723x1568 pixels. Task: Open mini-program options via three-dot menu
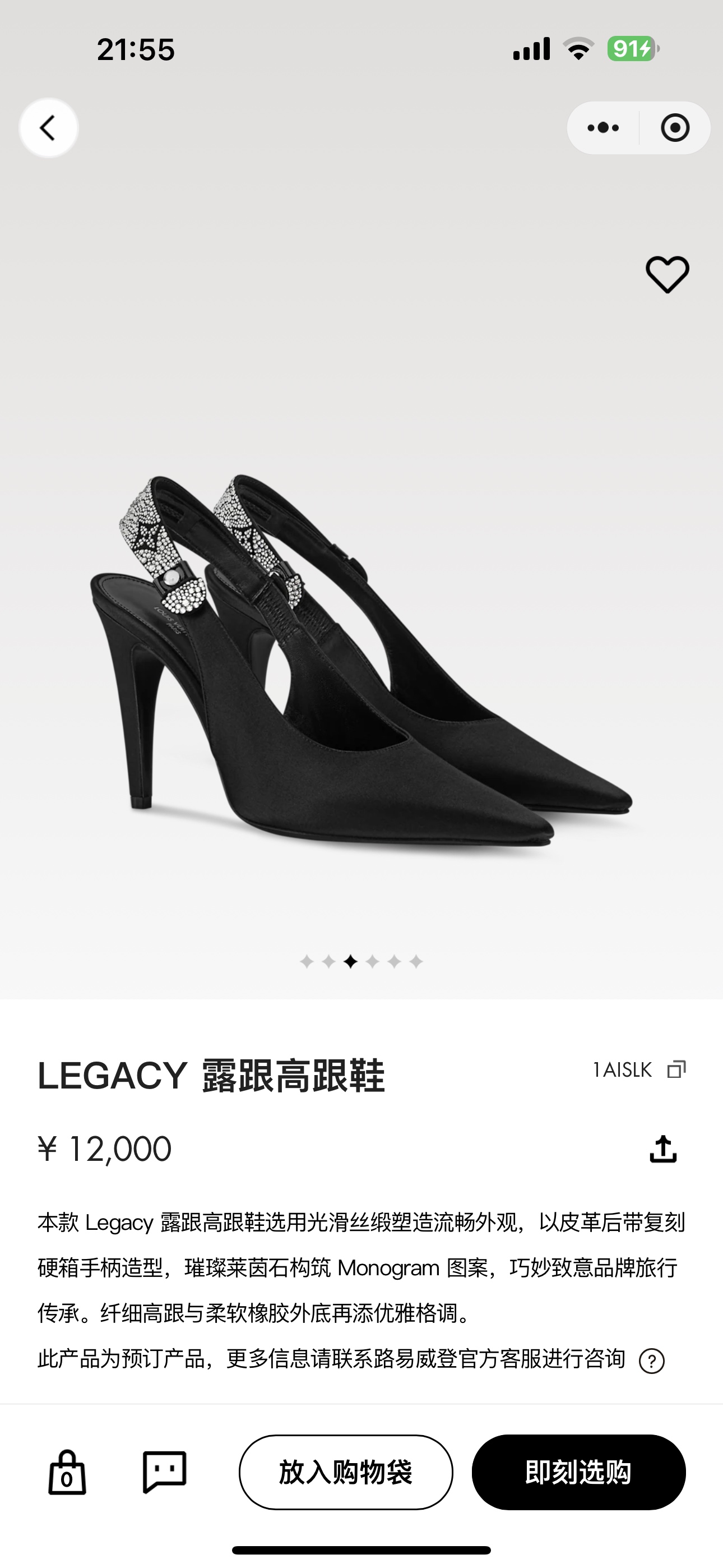click(604, 127)
